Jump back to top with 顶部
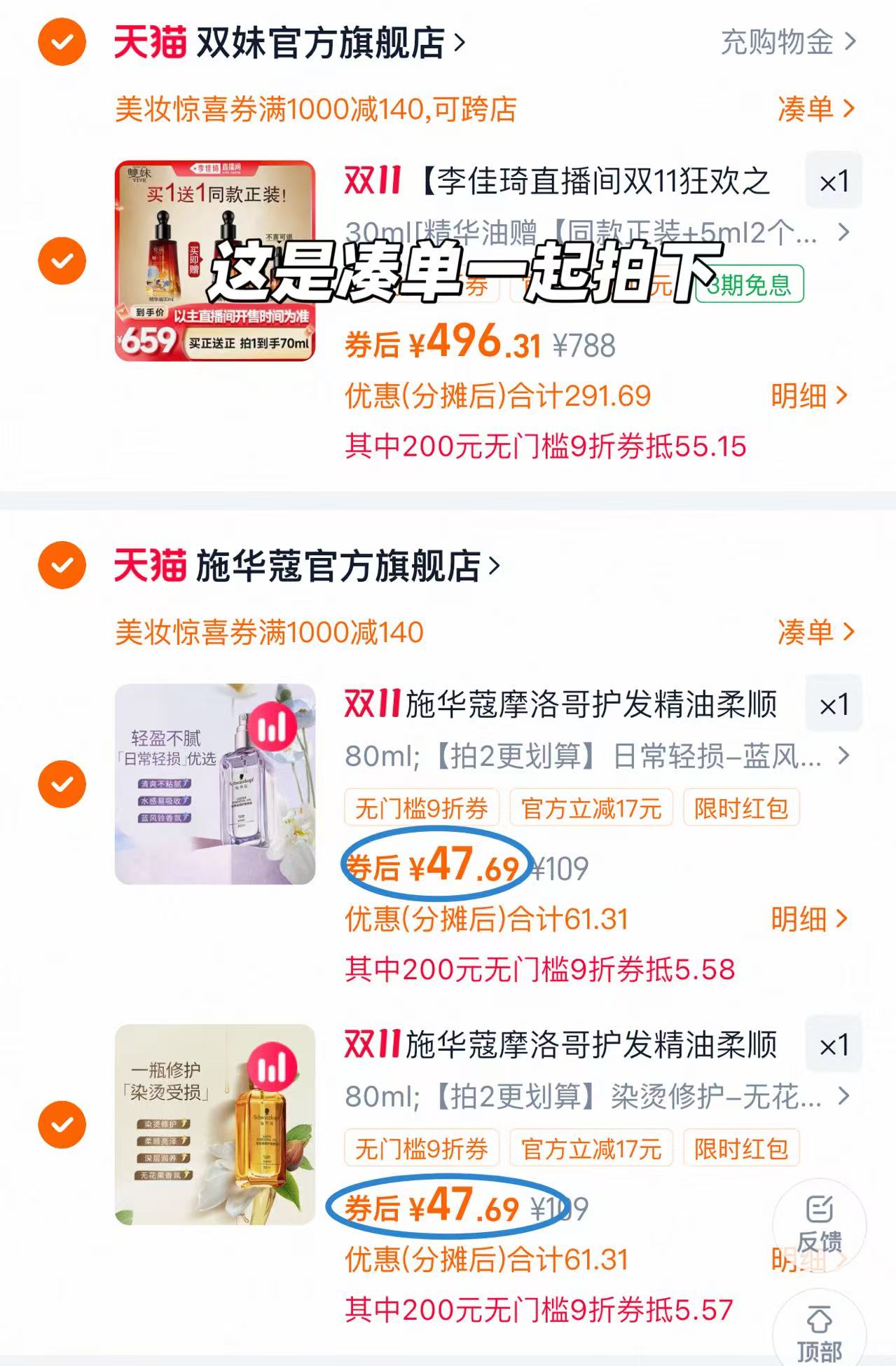Viewport: 896px width, 1366px height. (819, 1333)
